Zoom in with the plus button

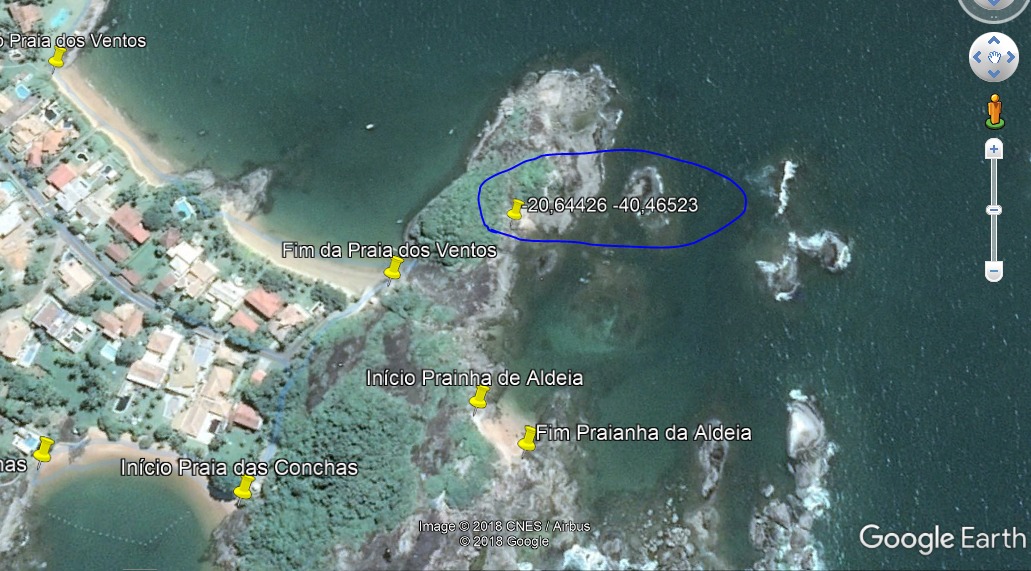pyautogui.click(x=993, y=149)
